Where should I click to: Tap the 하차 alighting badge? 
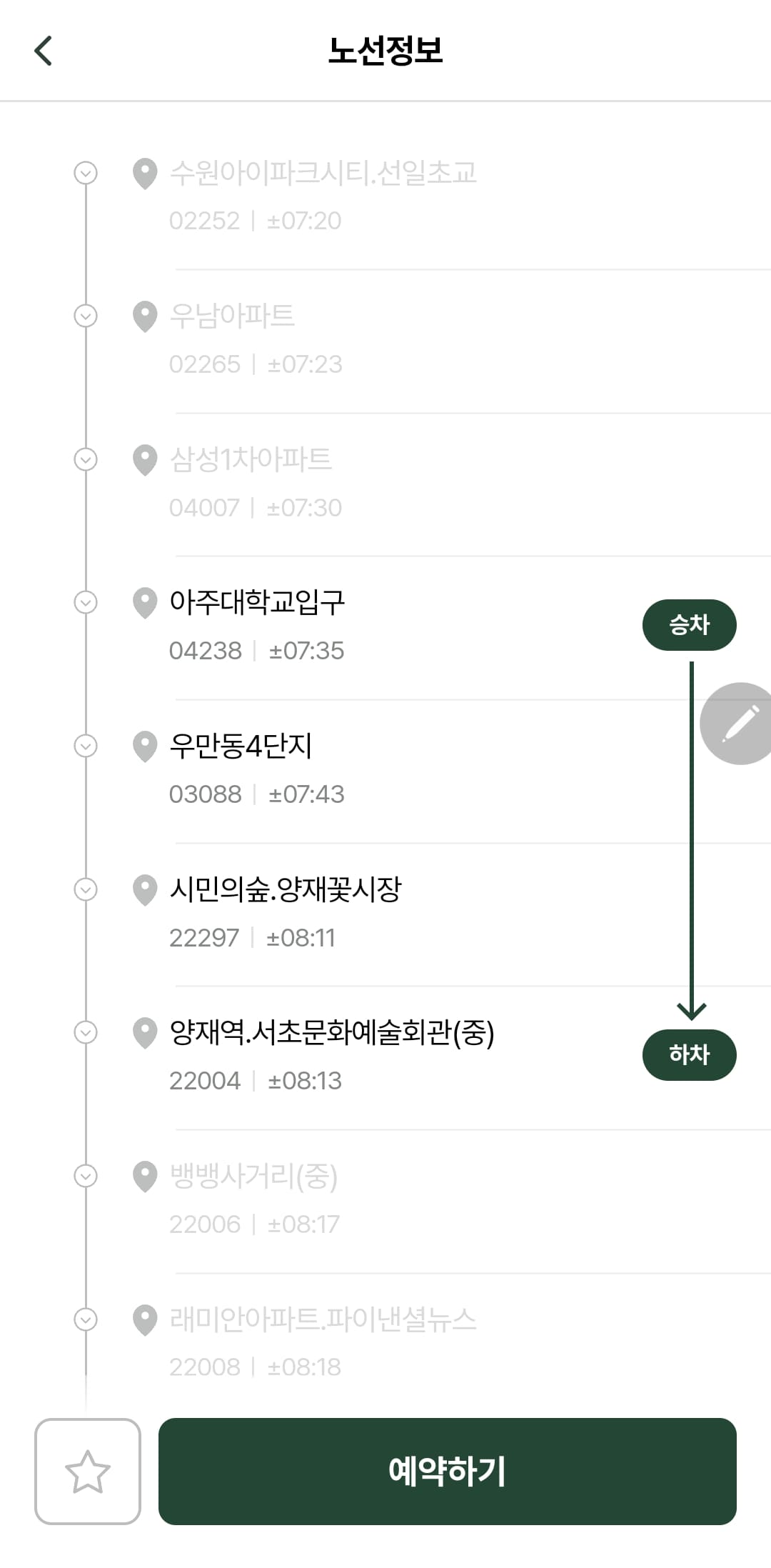[689, 1054]
